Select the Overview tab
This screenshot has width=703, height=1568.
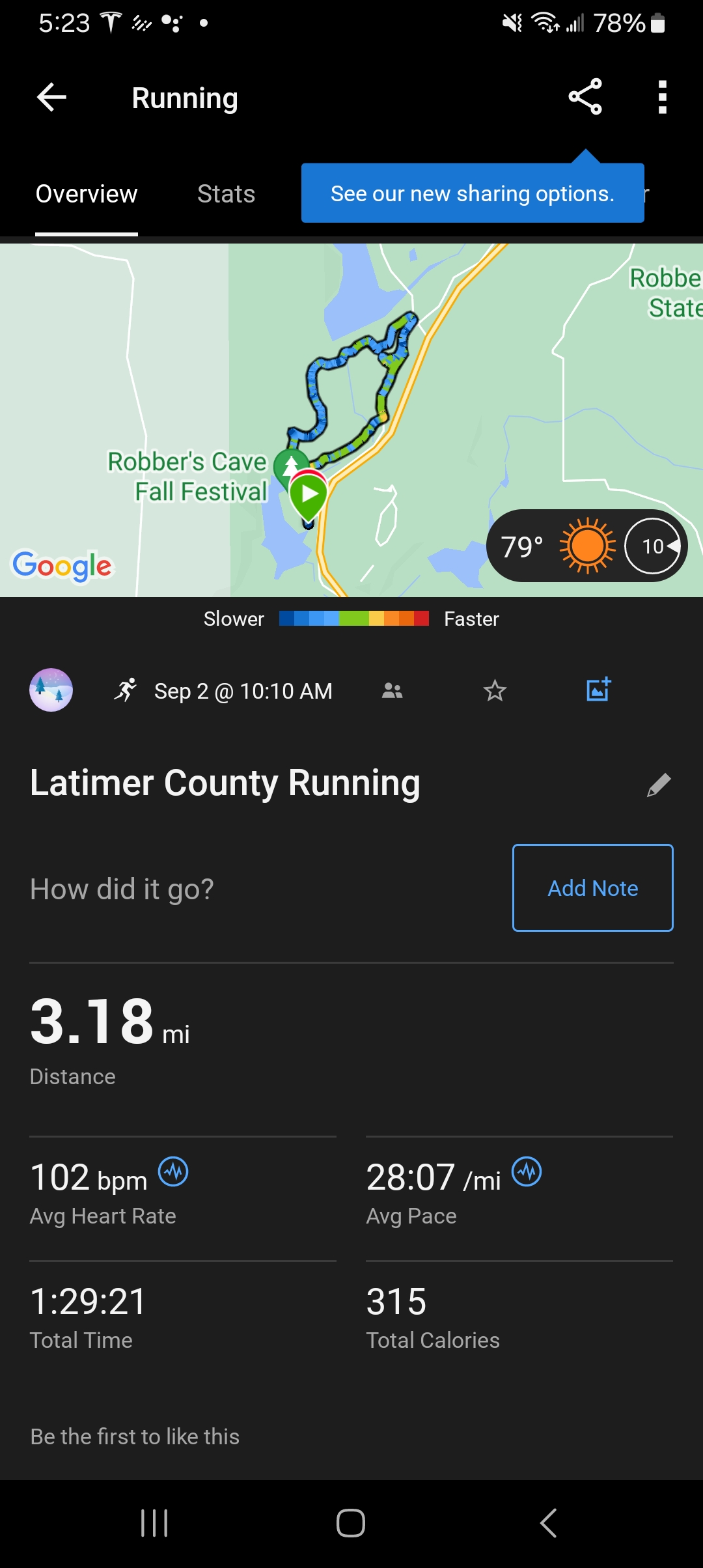pos(87,194)
